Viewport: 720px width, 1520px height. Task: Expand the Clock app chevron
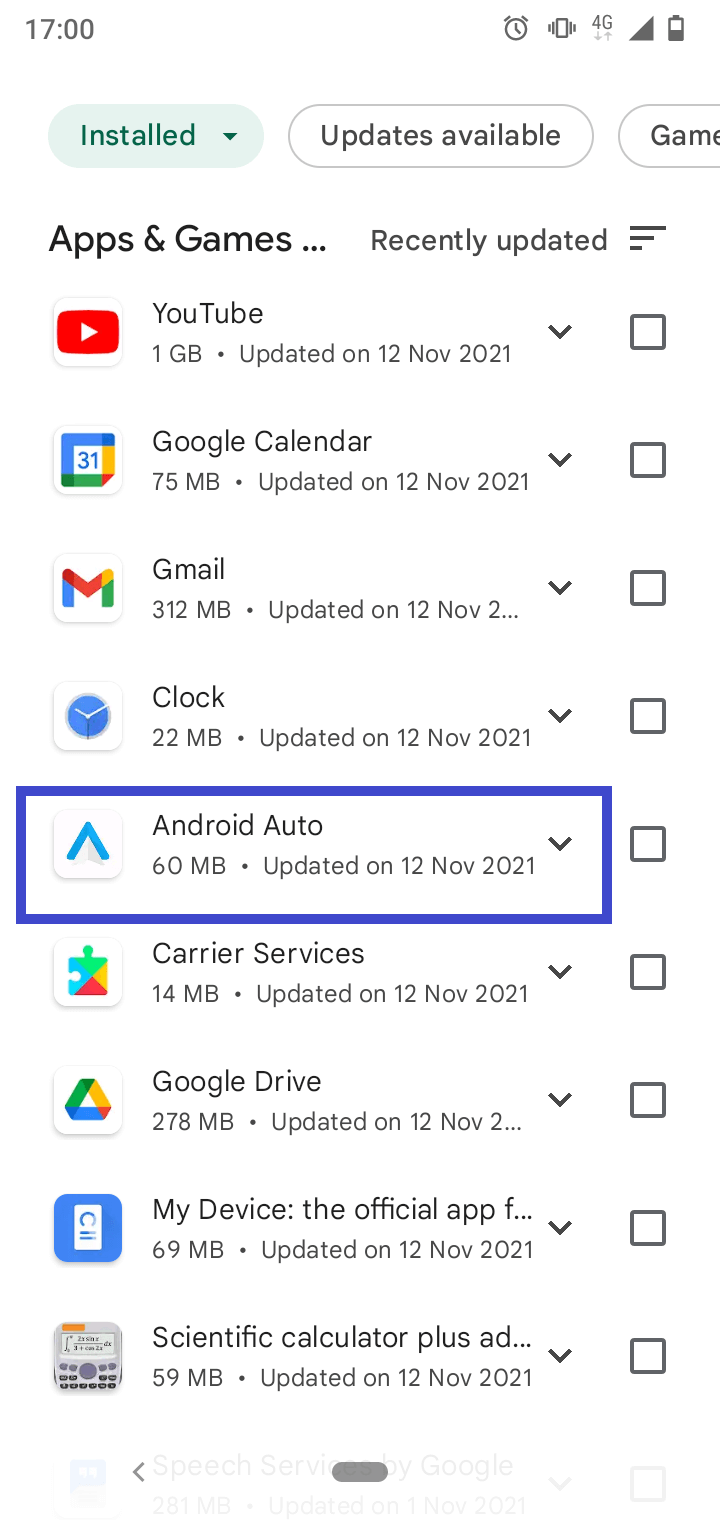(x=560, y=716)
